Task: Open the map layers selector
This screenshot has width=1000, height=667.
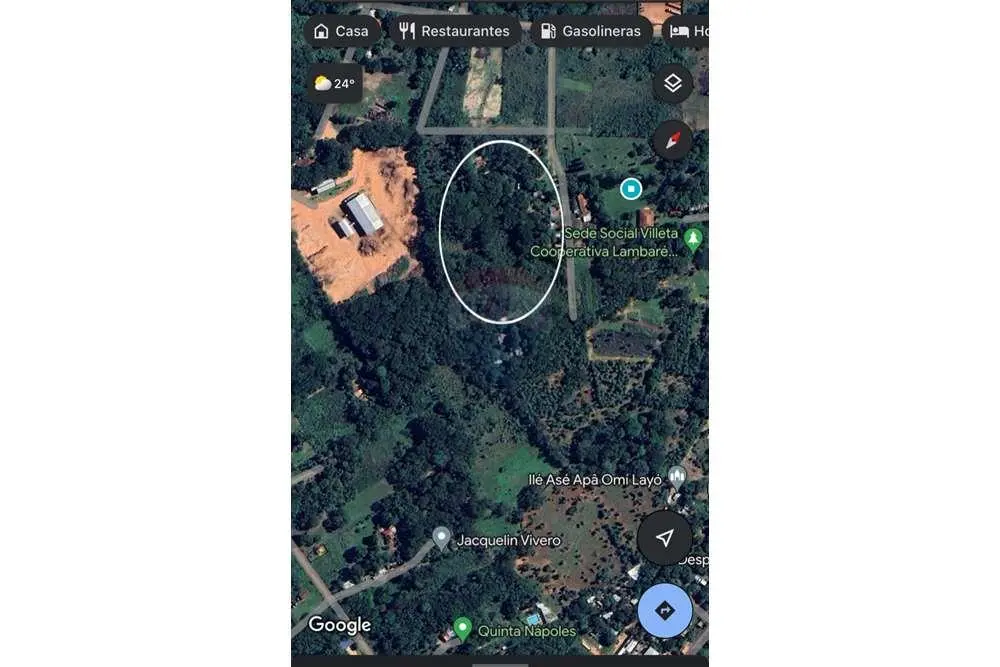Action: [673, 84]
